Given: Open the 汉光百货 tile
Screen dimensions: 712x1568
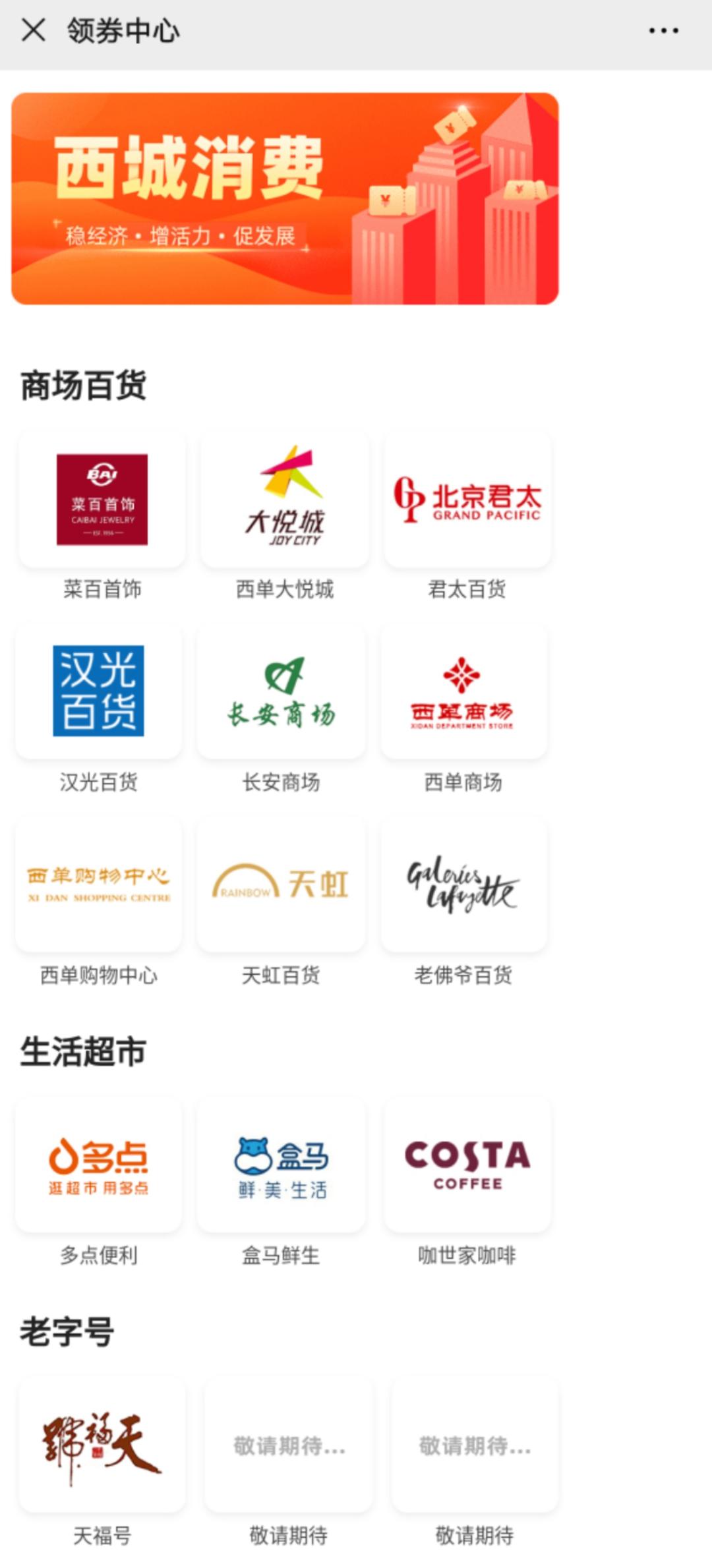Looking at the screenshot, I should click(x=99, y=691).
